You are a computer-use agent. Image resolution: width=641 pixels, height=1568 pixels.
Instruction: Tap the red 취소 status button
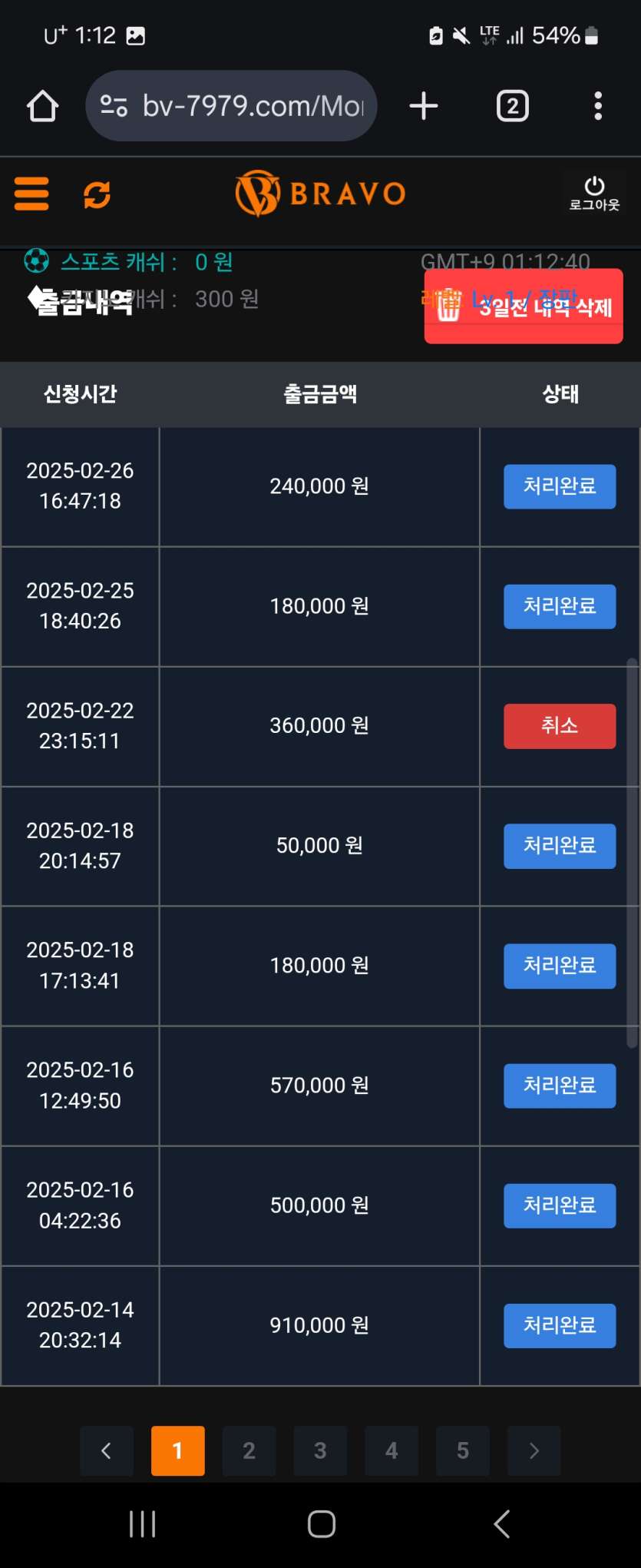pyautogui.click(x=560, y=726)
